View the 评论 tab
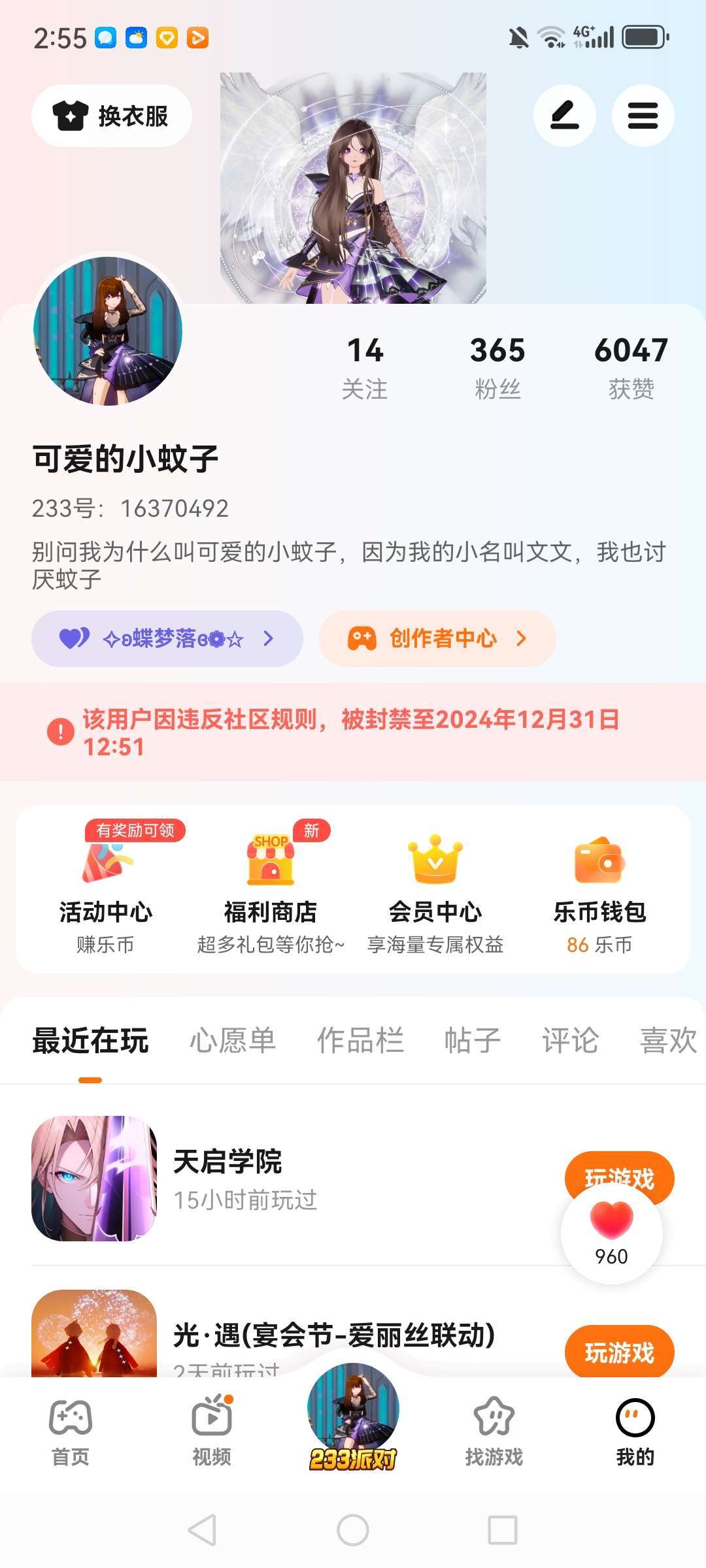706x1568 pixels. 570,1040
